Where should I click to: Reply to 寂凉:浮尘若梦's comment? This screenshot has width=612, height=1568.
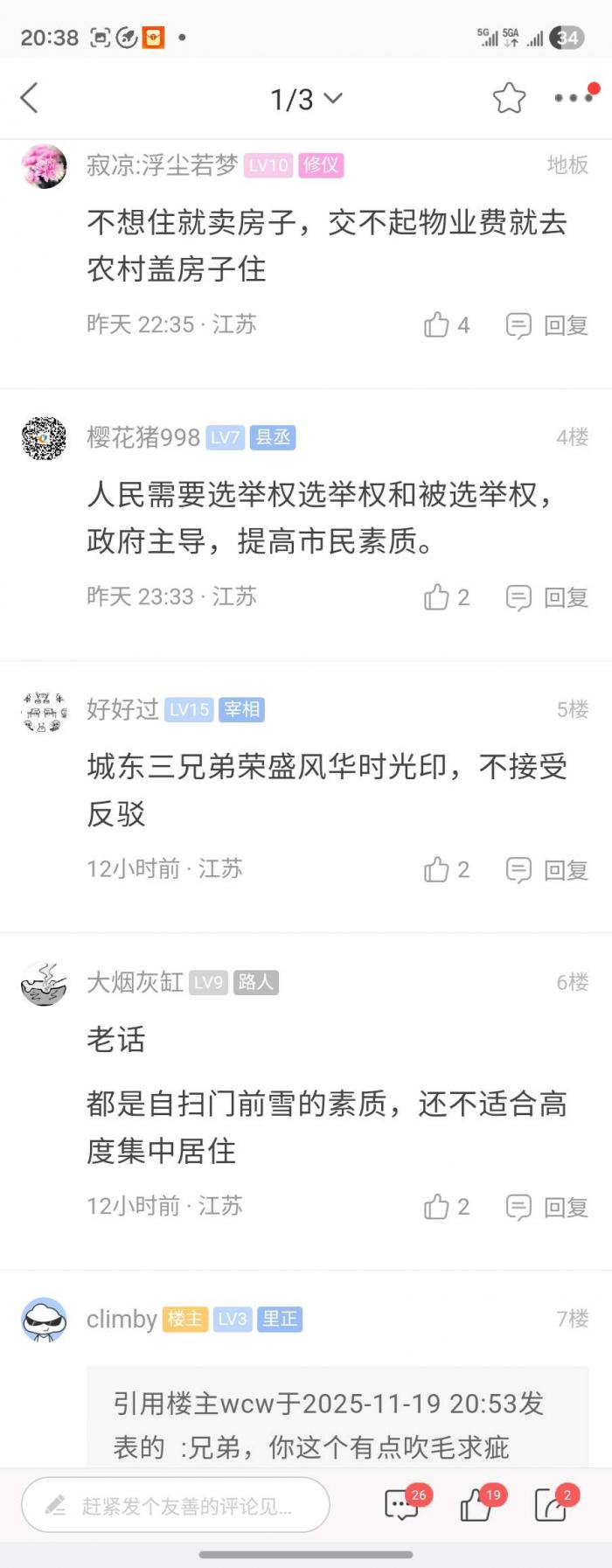coord(547,325)
